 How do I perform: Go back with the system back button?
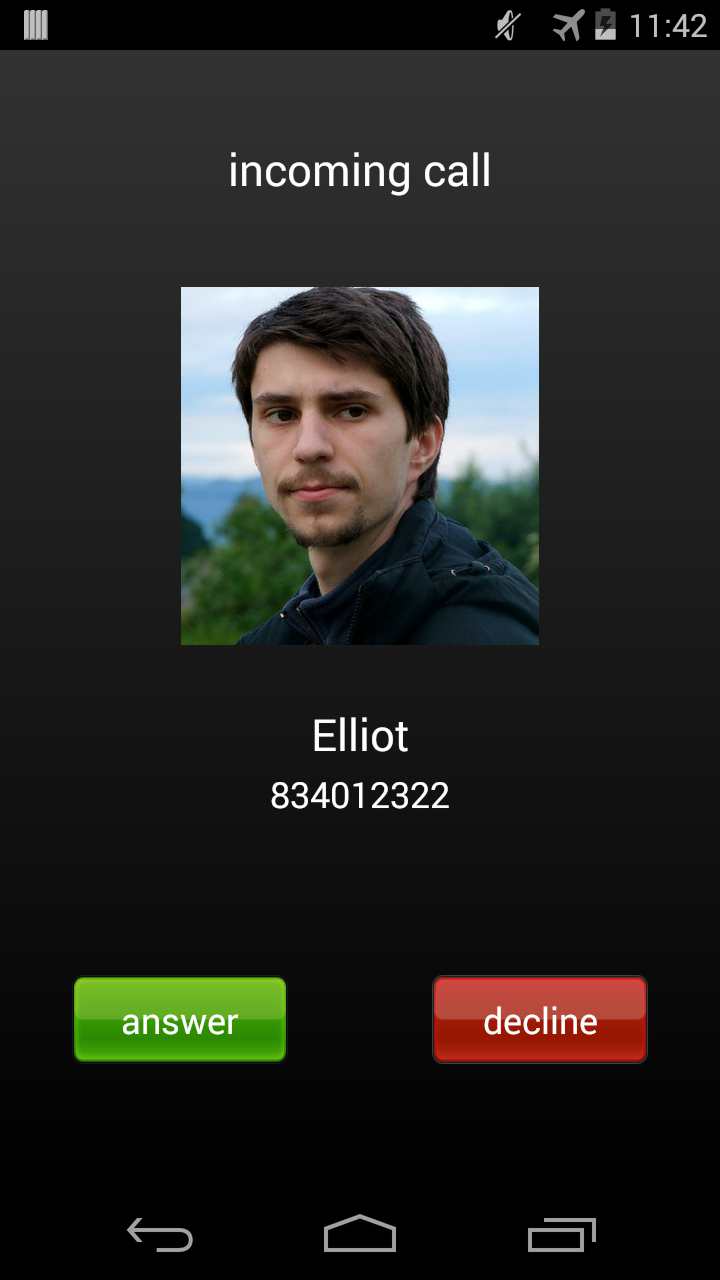[160, 1235]
